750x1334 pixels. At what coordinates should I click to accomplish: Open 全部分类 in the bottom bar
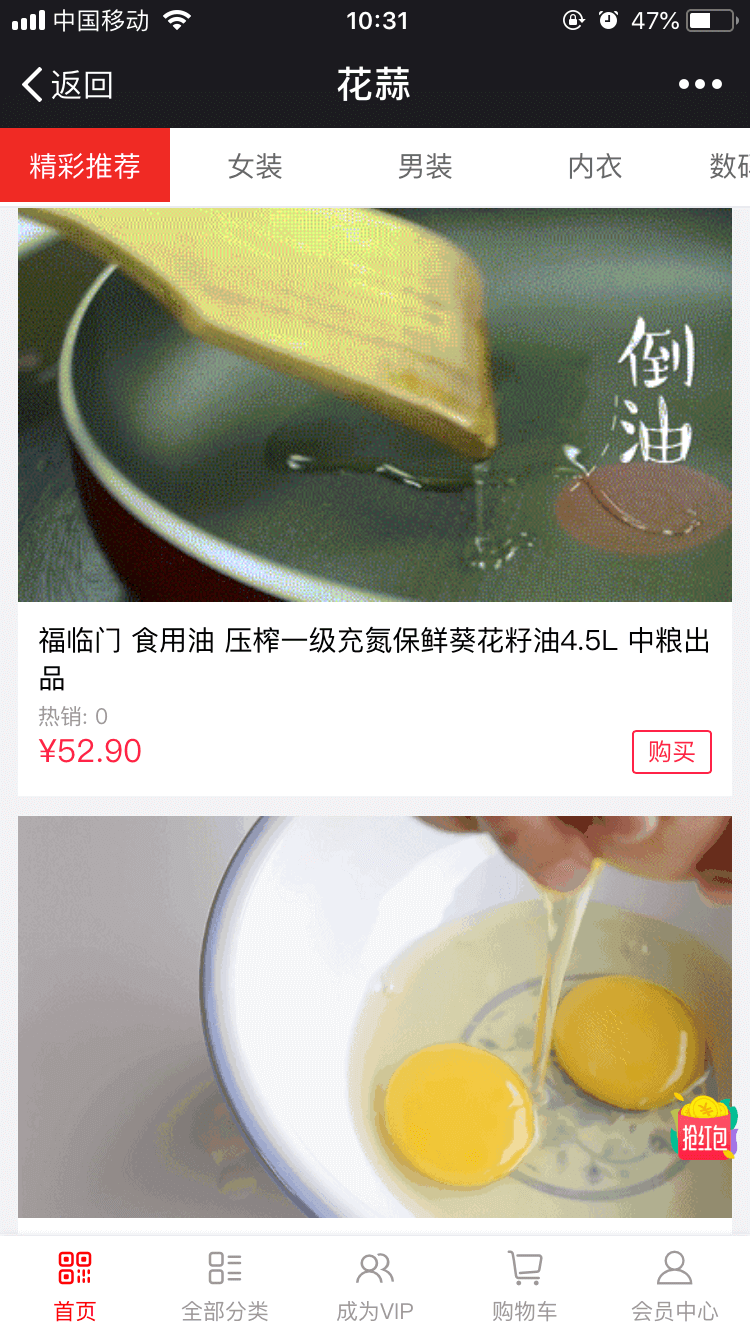[x=225, y=1285]
